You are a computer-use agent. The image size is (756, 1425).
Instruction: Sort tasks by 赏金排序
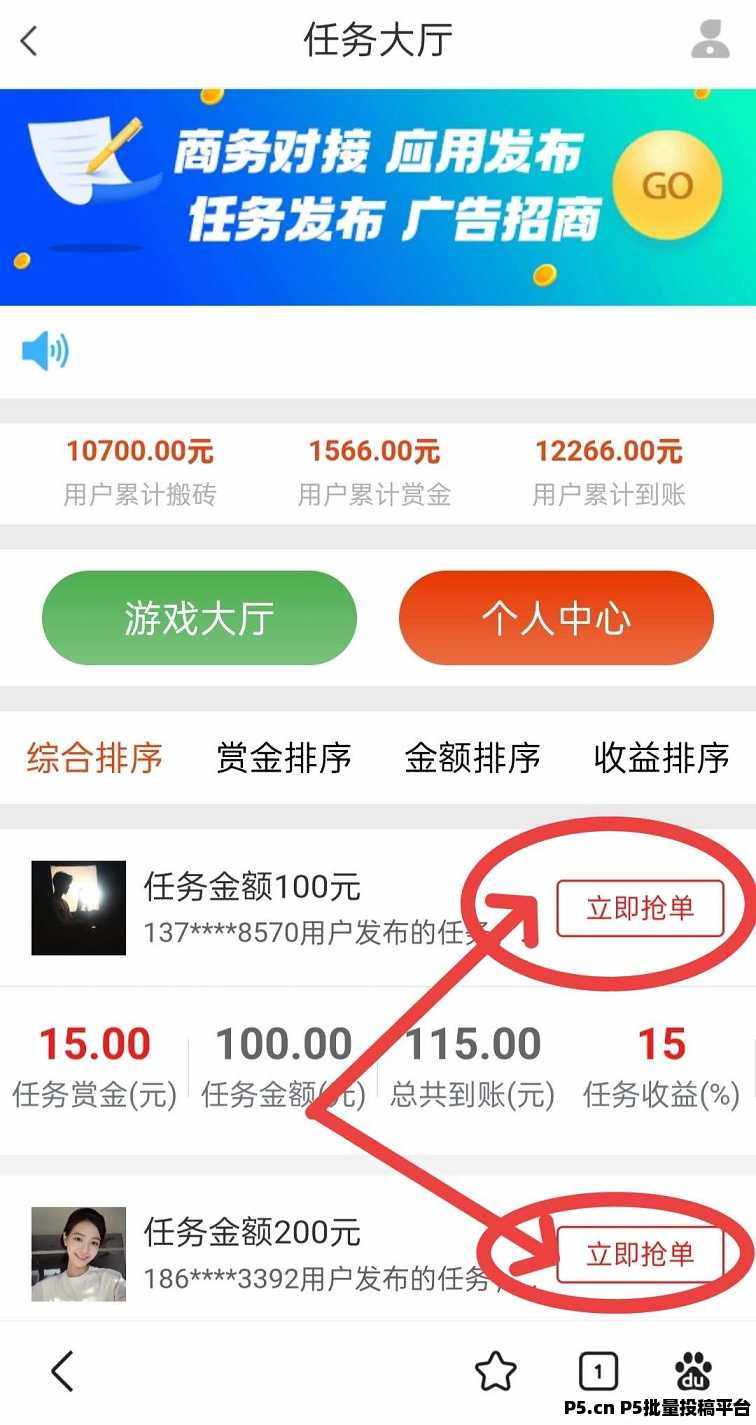coord(284,758)
